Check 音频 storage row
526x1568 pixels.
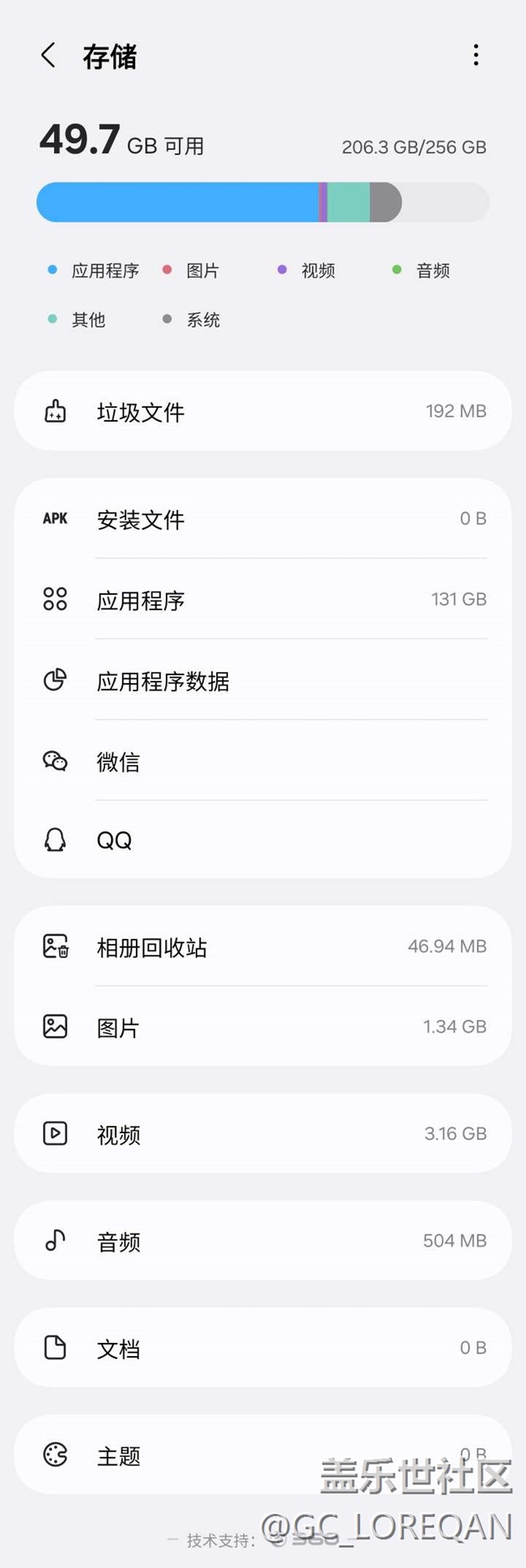(263, 1240)
